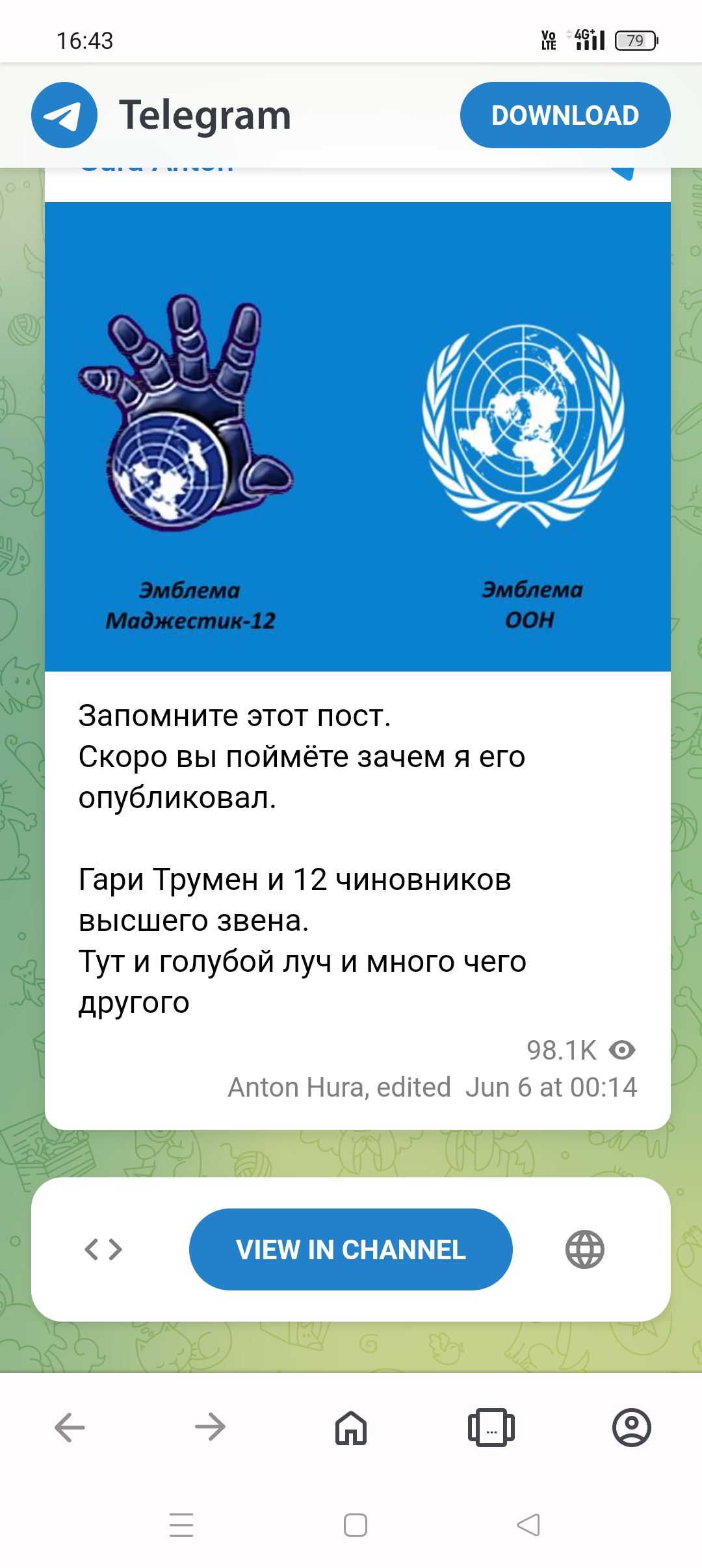Tap VIEW IN CHANNEL button
Viewport: 702px width, 1568px height.
coord(350,1249)
